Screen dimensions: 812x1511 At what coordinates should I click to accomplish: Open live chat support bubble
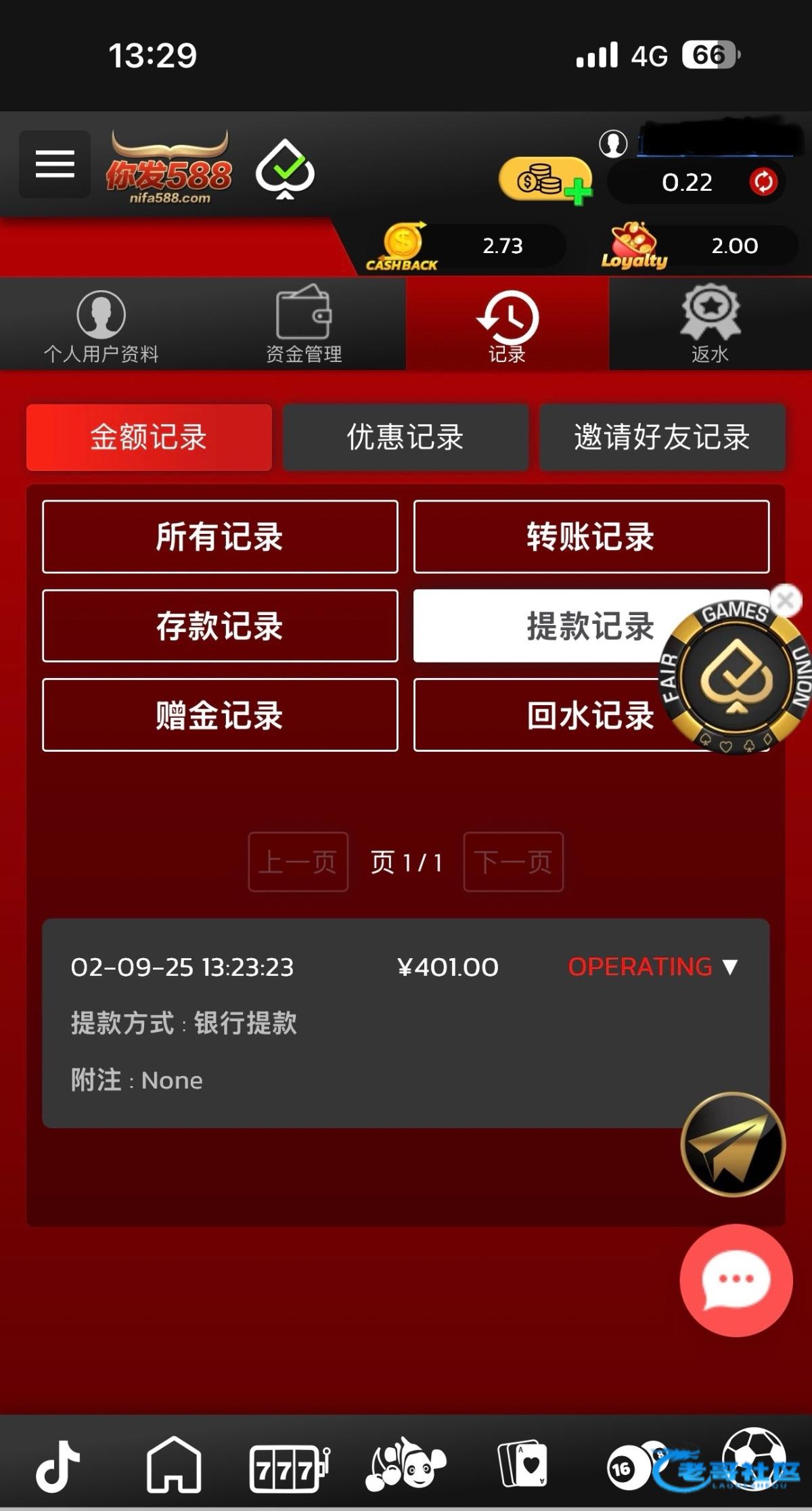tap(736, 1280)
